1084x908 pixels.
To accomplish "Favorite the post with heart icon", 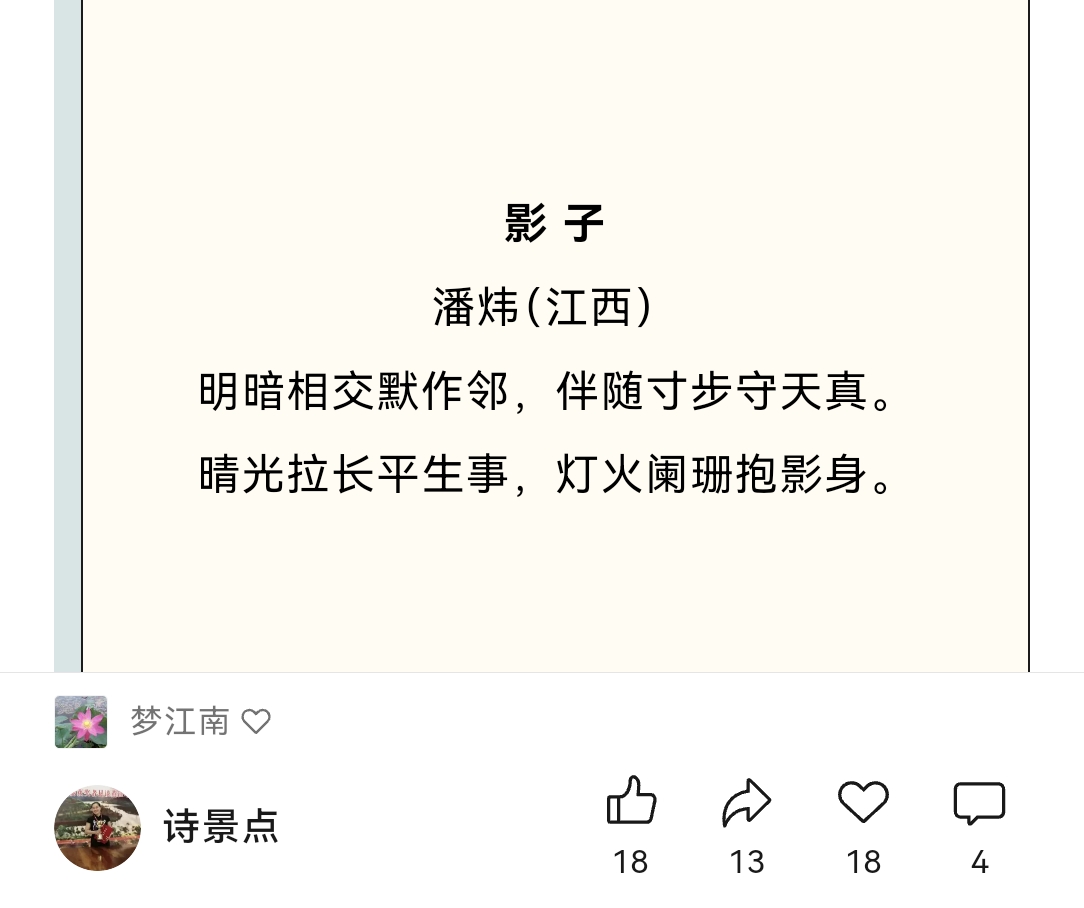I will [863, 802].
